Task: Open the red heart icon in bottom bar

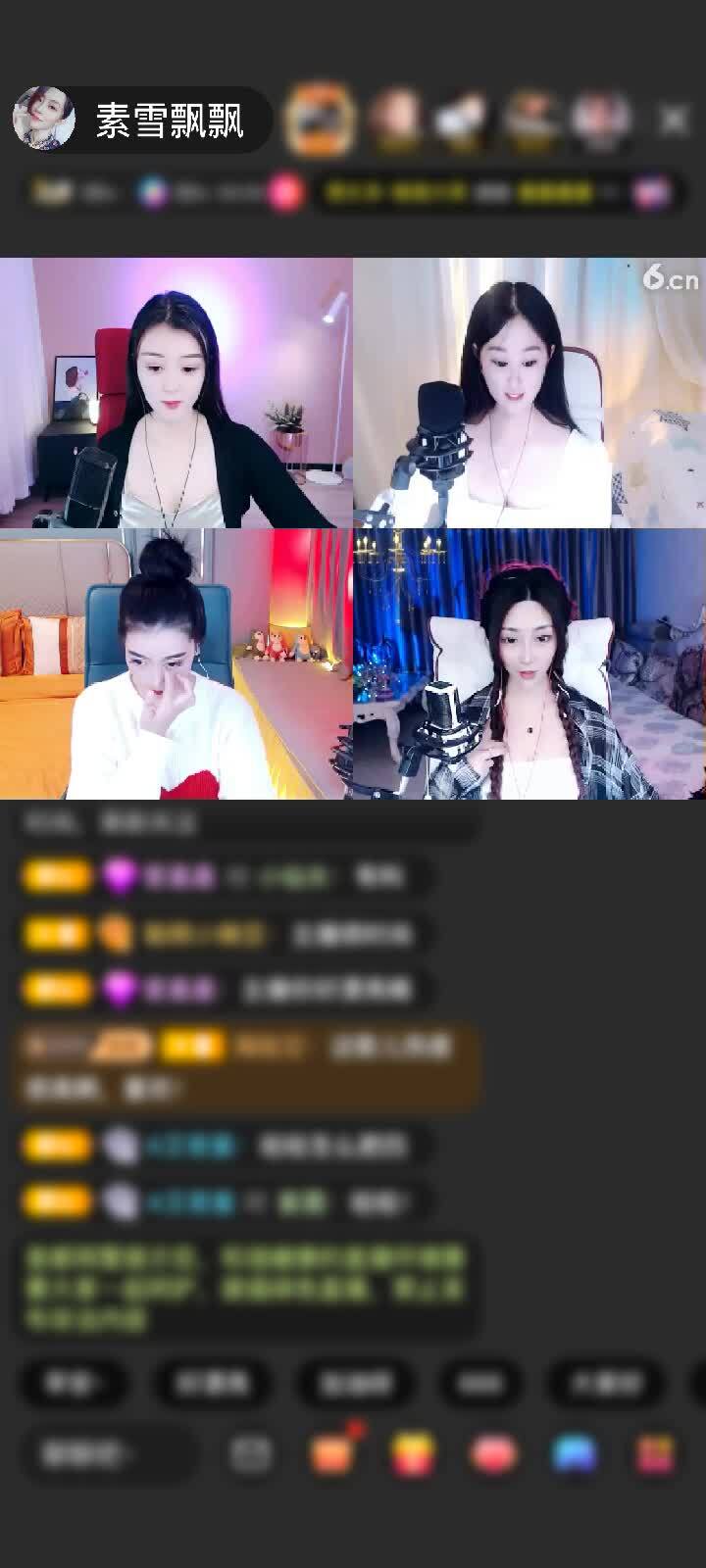Action: (493, 1454)
